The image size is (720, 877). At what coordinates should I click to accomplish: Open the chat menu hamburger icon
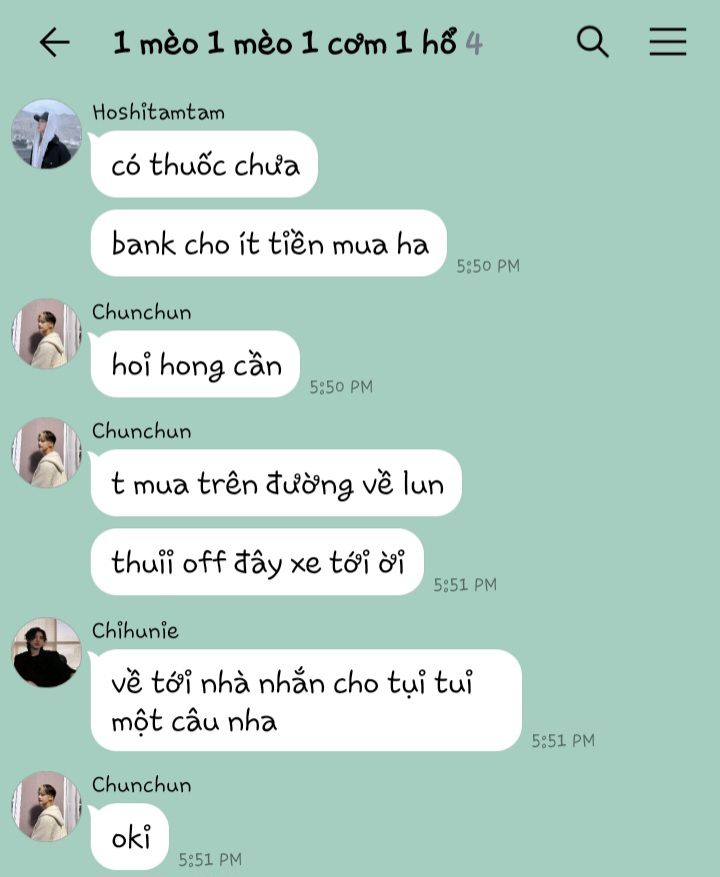tap(668, 41)
